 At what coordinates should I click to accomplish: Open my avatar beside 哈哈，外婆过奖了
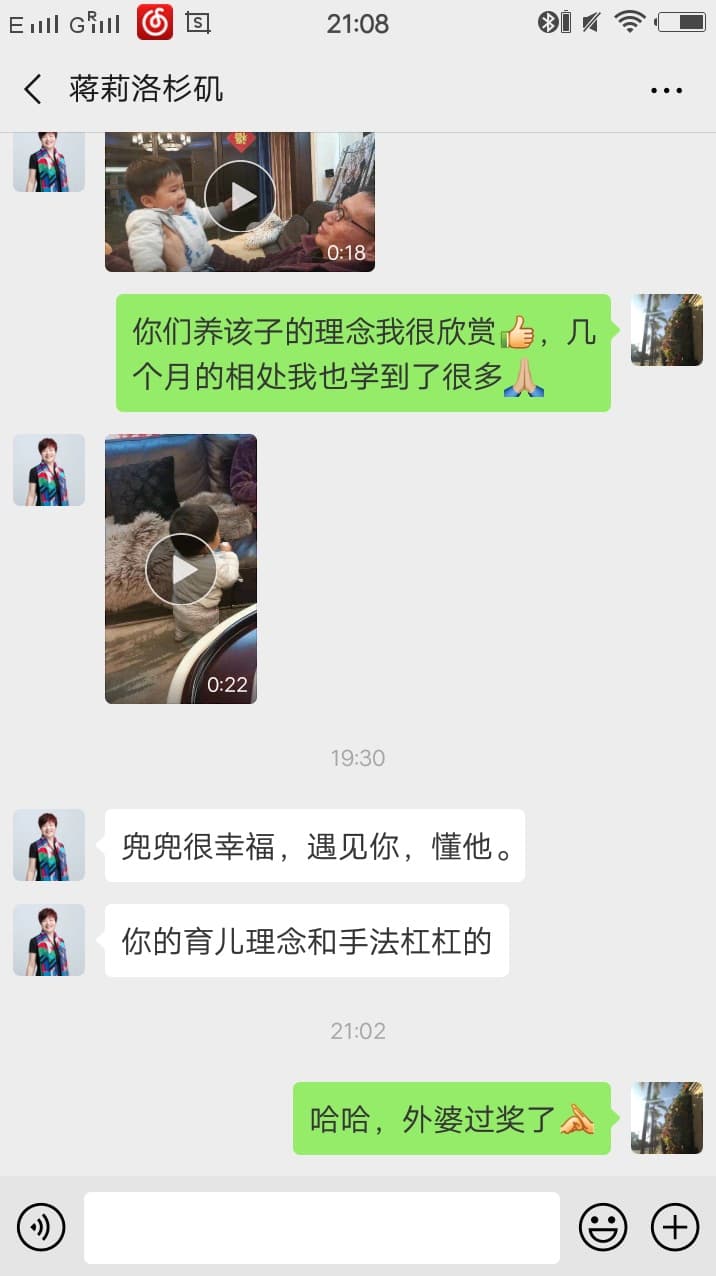click(667, 1118)
